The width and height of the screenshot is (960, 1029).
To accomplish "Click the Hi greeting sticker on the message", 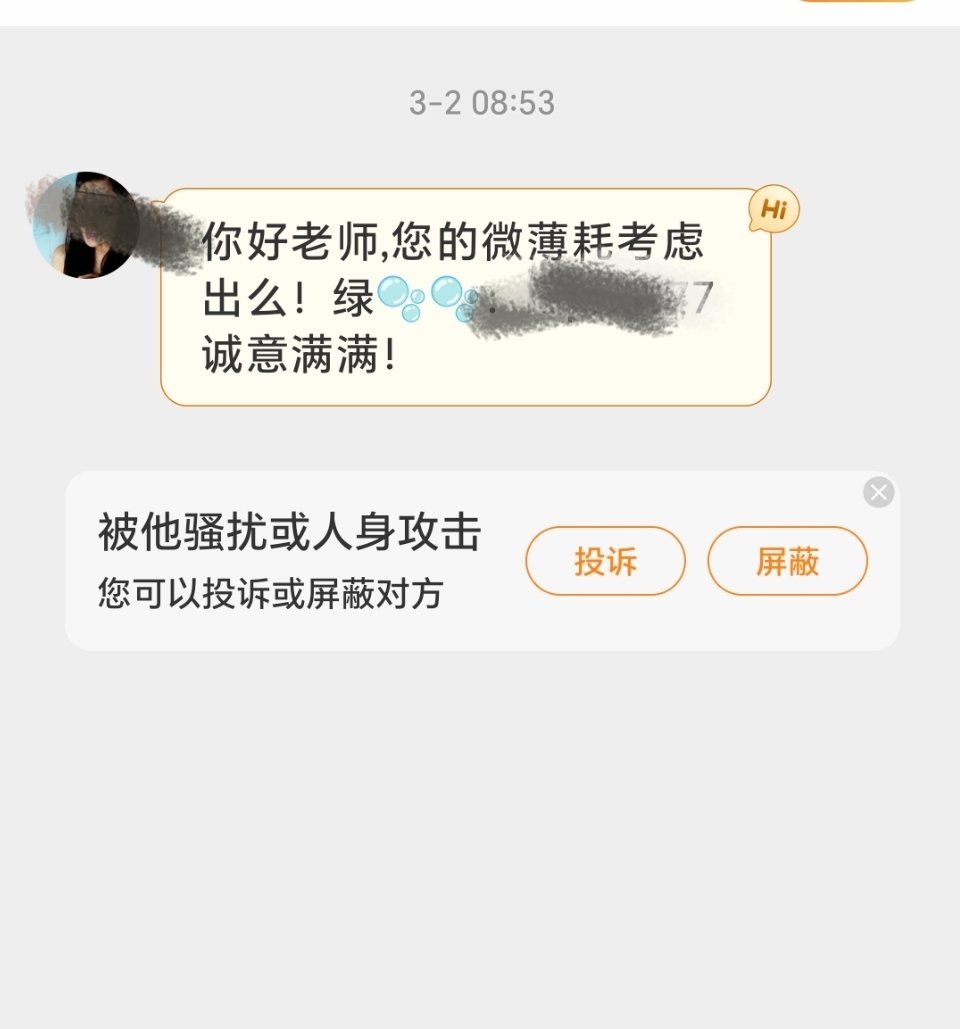I will [x=772, y=210].
